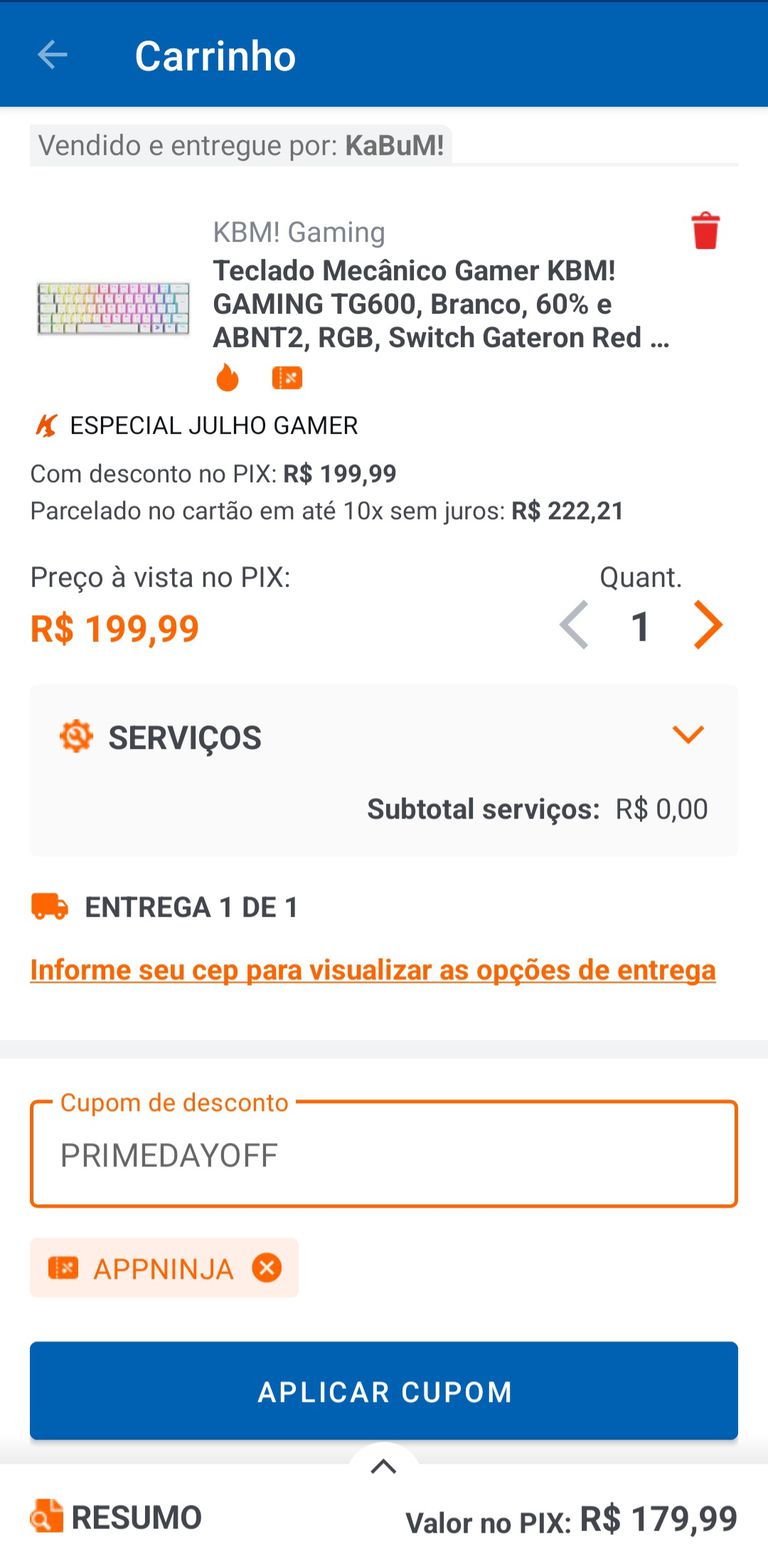Open link to inform your CEP
Viewport: 768px width, 1554px height.
[x=372, y=969]
